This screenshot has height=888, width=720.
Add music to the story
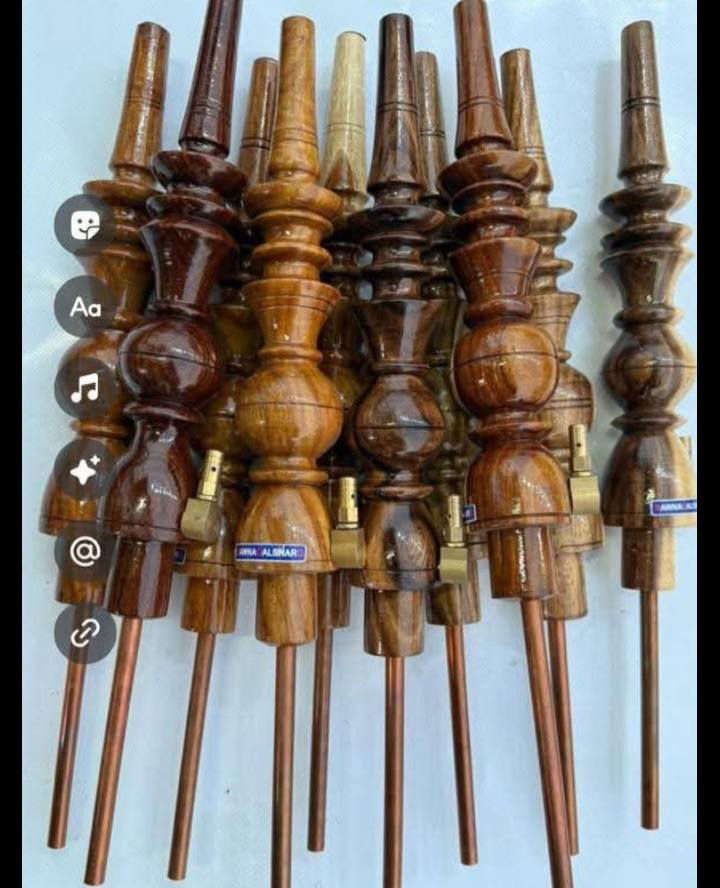pos(85,388)
